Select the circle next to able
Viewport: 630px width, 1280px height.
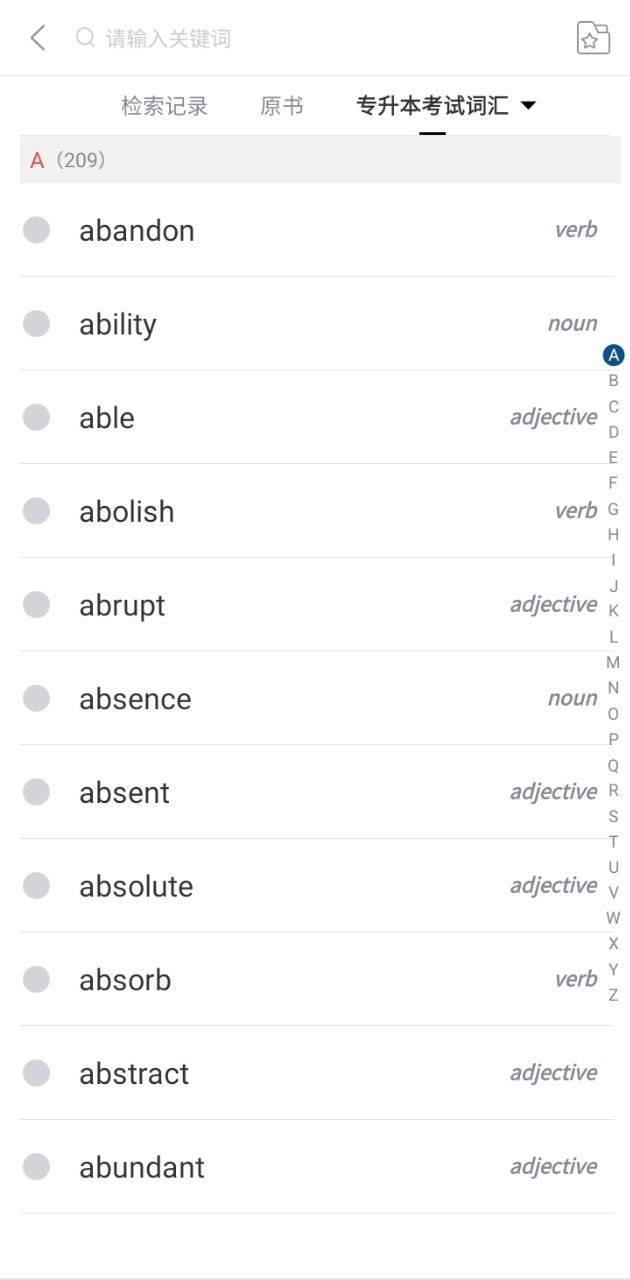(36, 418)
